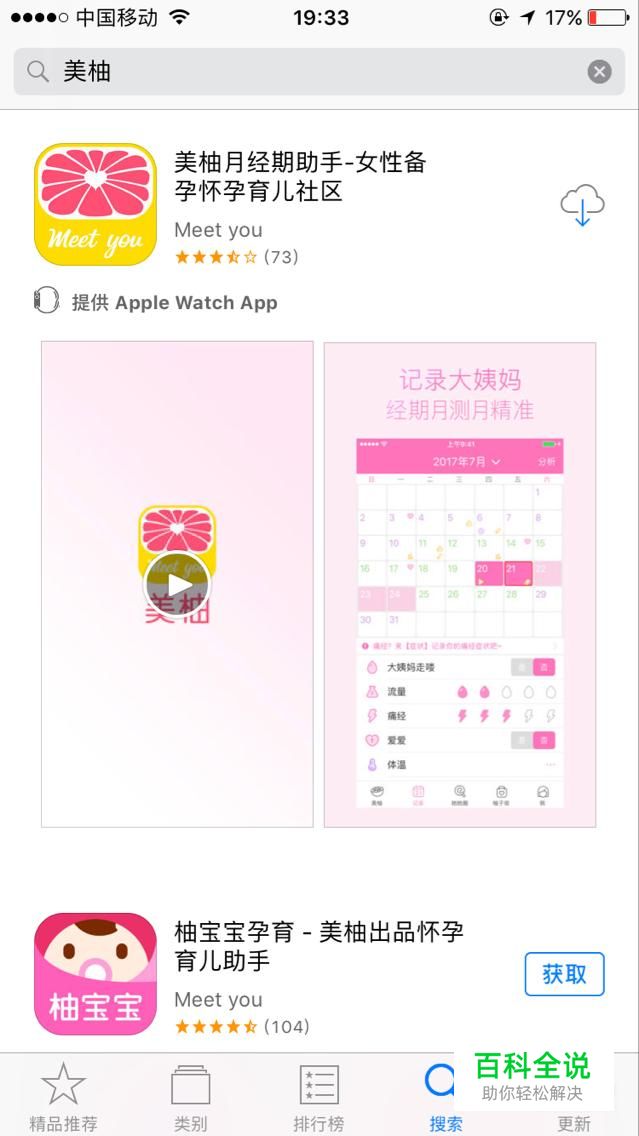Tap 获取 to get 柚宝宝孕育
Image resolution: width=639 pixels, height=1136 pixels.
(564, 974)
